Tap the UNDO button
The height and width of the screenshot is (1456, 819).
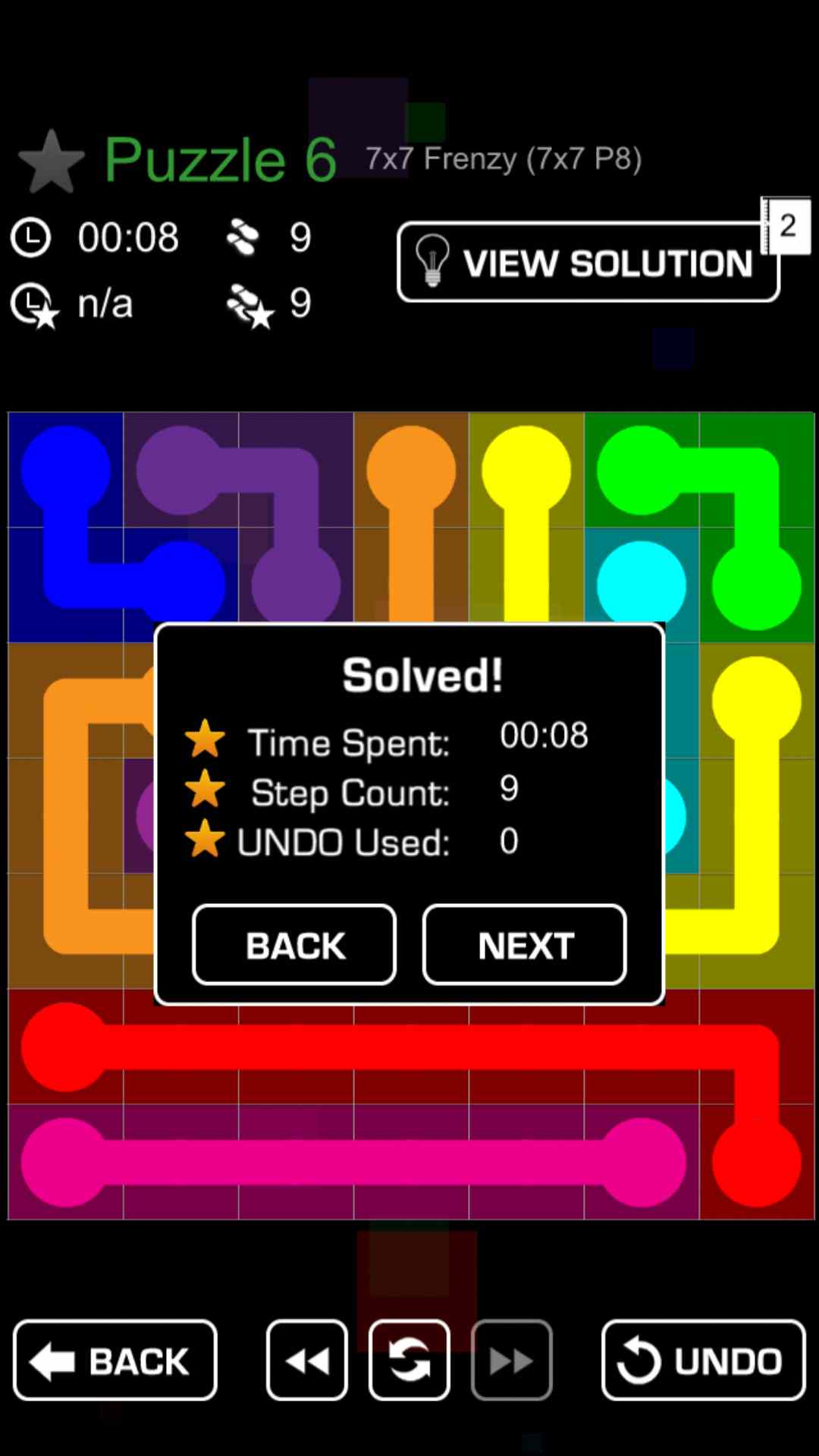point(703,1360)
